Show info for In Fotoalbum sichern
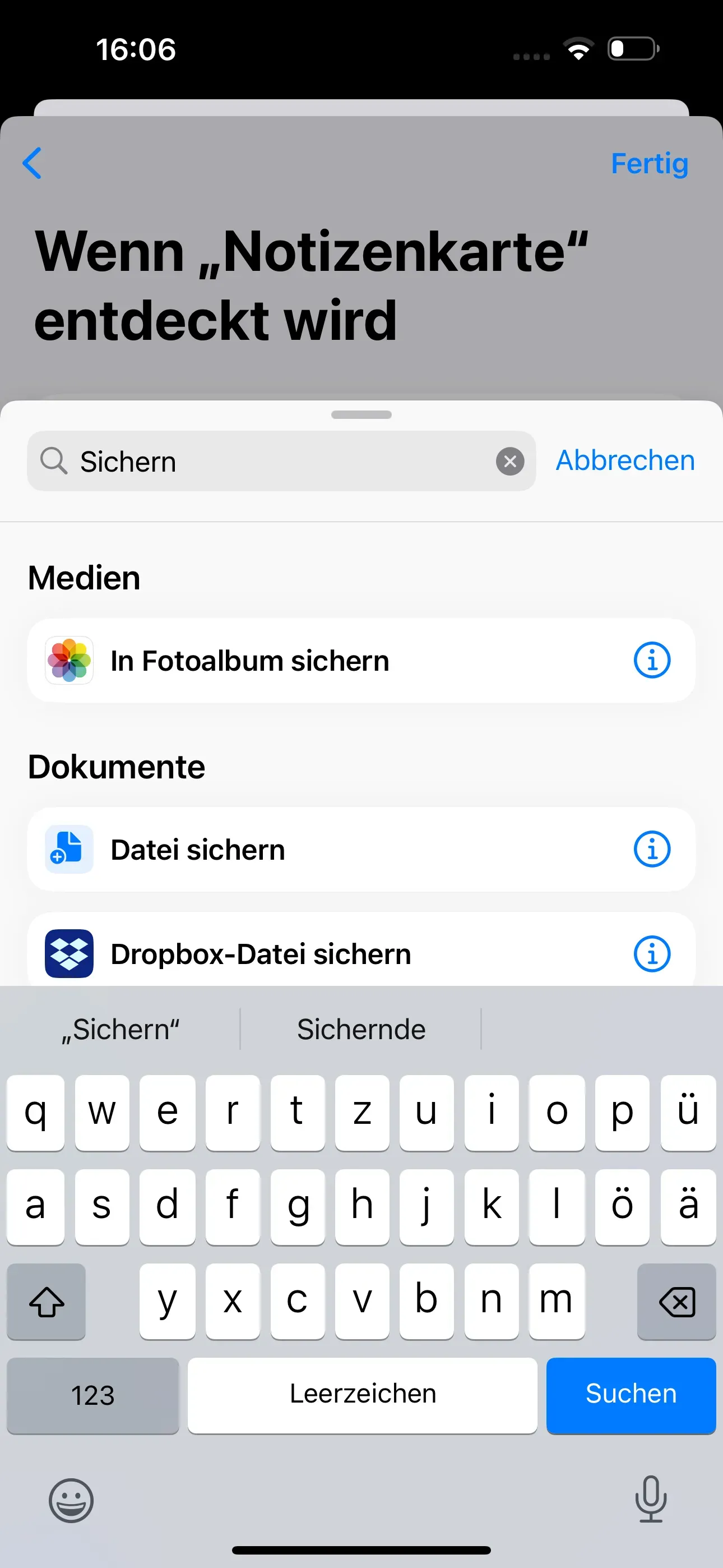Screen dimensions: 723x1568 tap(652, 661)
